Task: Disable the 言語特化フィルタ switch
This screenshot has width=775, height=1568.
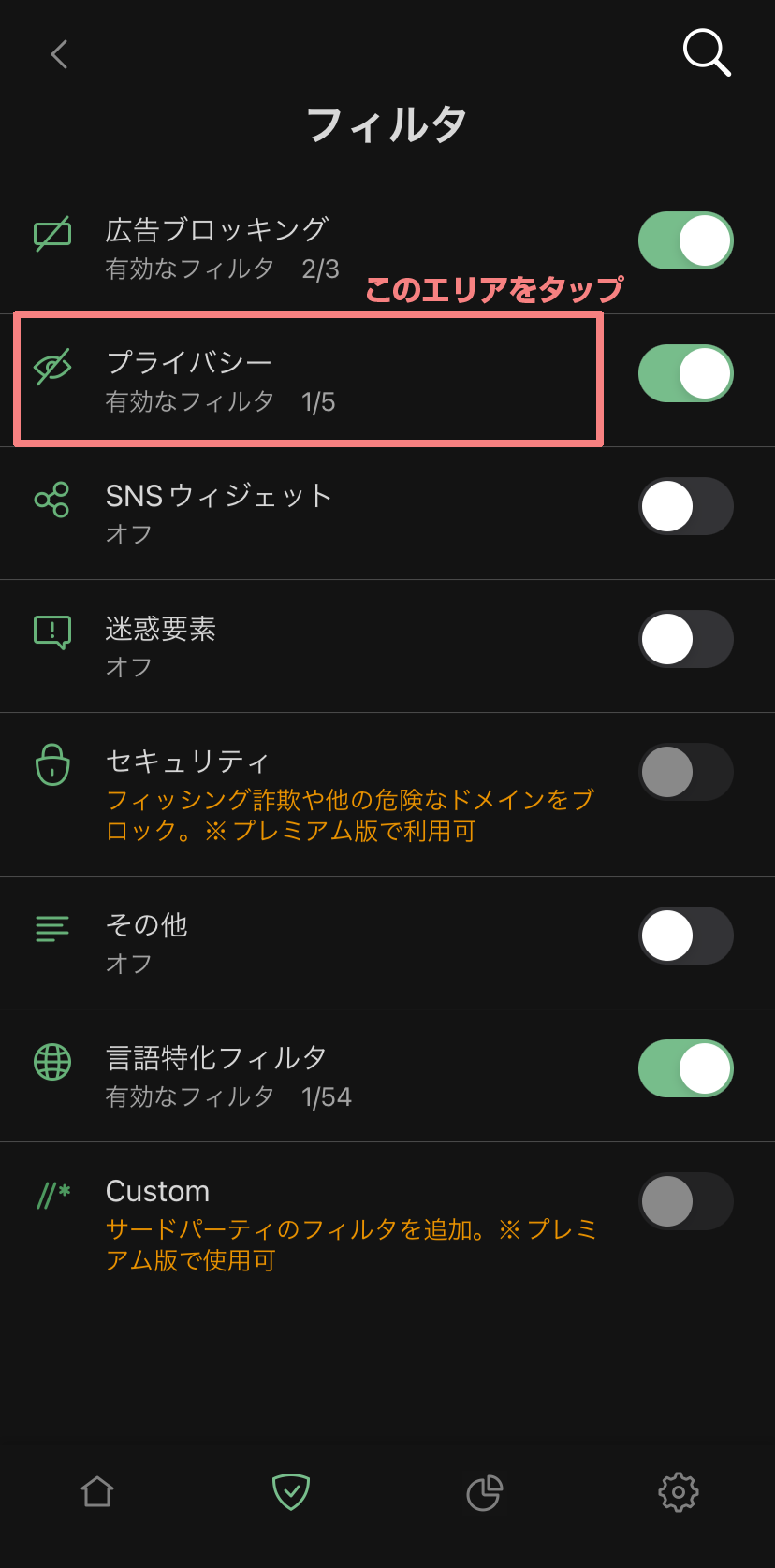Action: [685, 1068]
